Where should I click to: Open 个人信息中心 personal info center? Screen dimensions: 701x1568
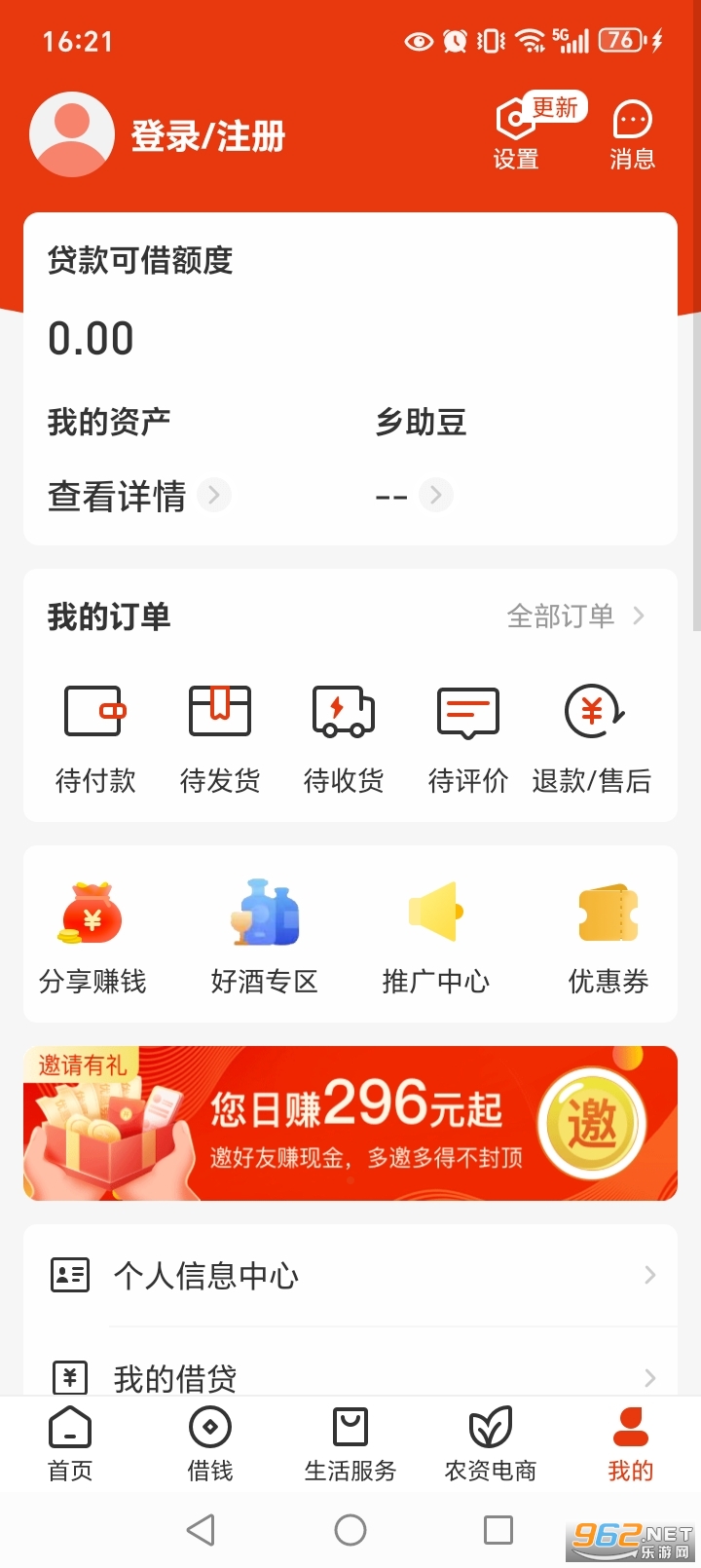350,1276
